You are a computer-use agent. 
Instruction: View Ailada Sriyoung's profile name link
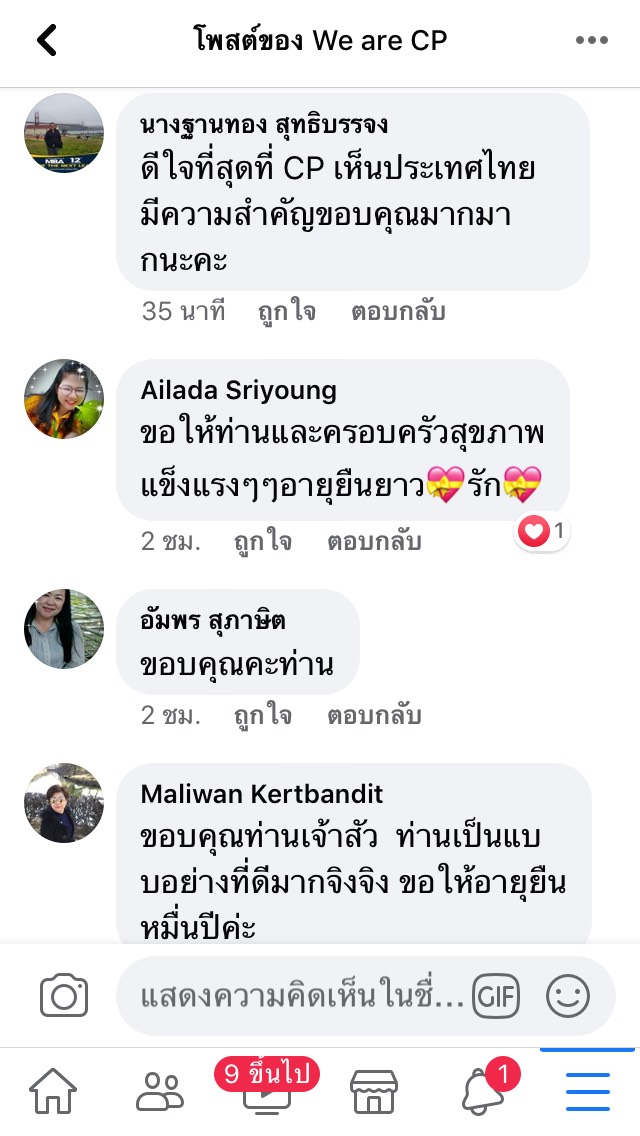pos(238,390)
